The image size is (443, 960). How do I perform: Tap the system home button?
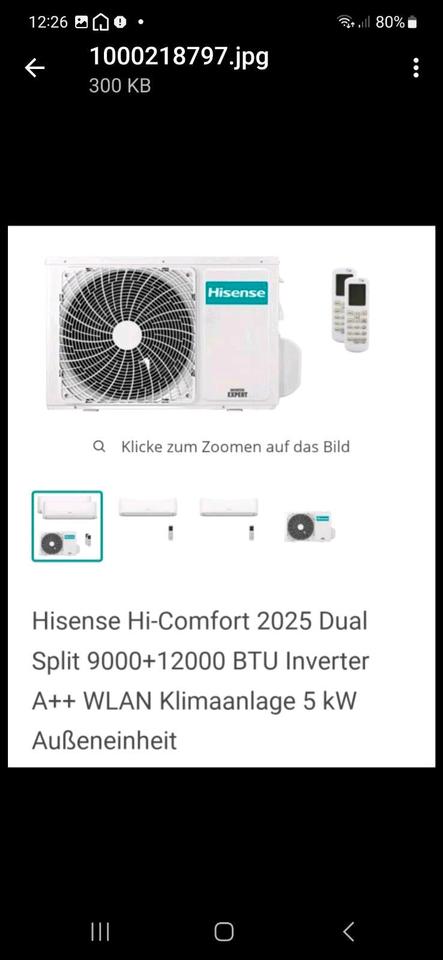pyautogui.click(x=223, y=931)
